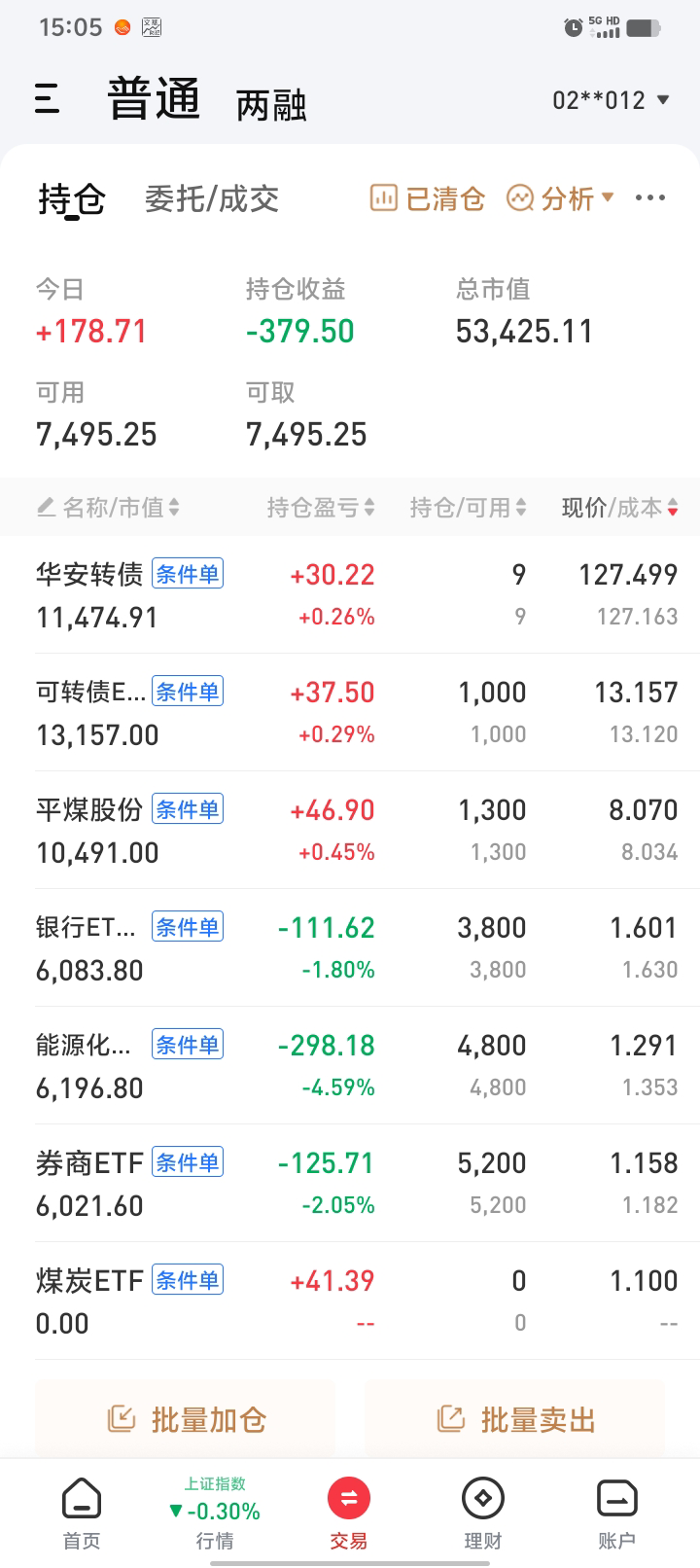
Task: Switch to the 两融 account tab
Action: point(271,105)
